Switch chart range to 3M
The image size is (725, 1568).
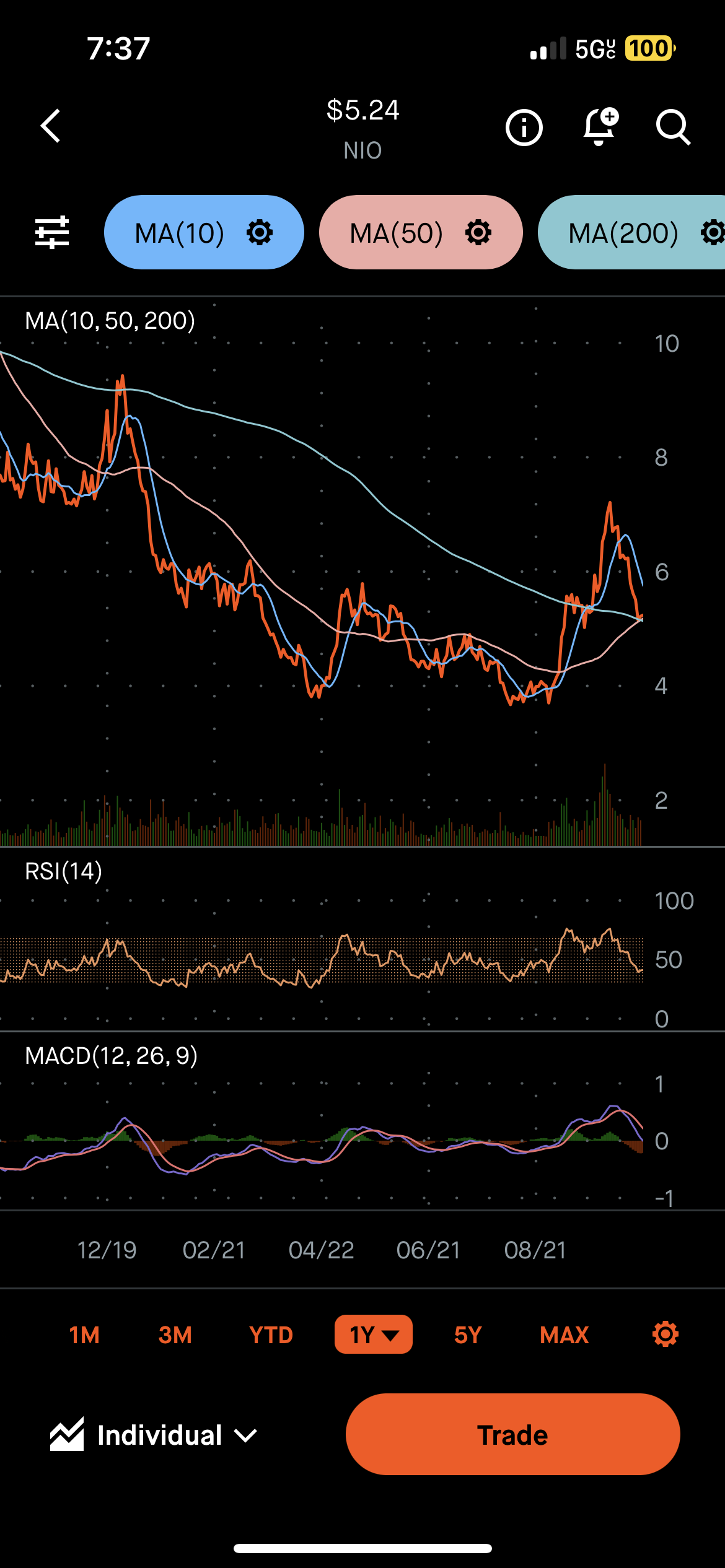pyautogui.click(x=175, y=1335)
